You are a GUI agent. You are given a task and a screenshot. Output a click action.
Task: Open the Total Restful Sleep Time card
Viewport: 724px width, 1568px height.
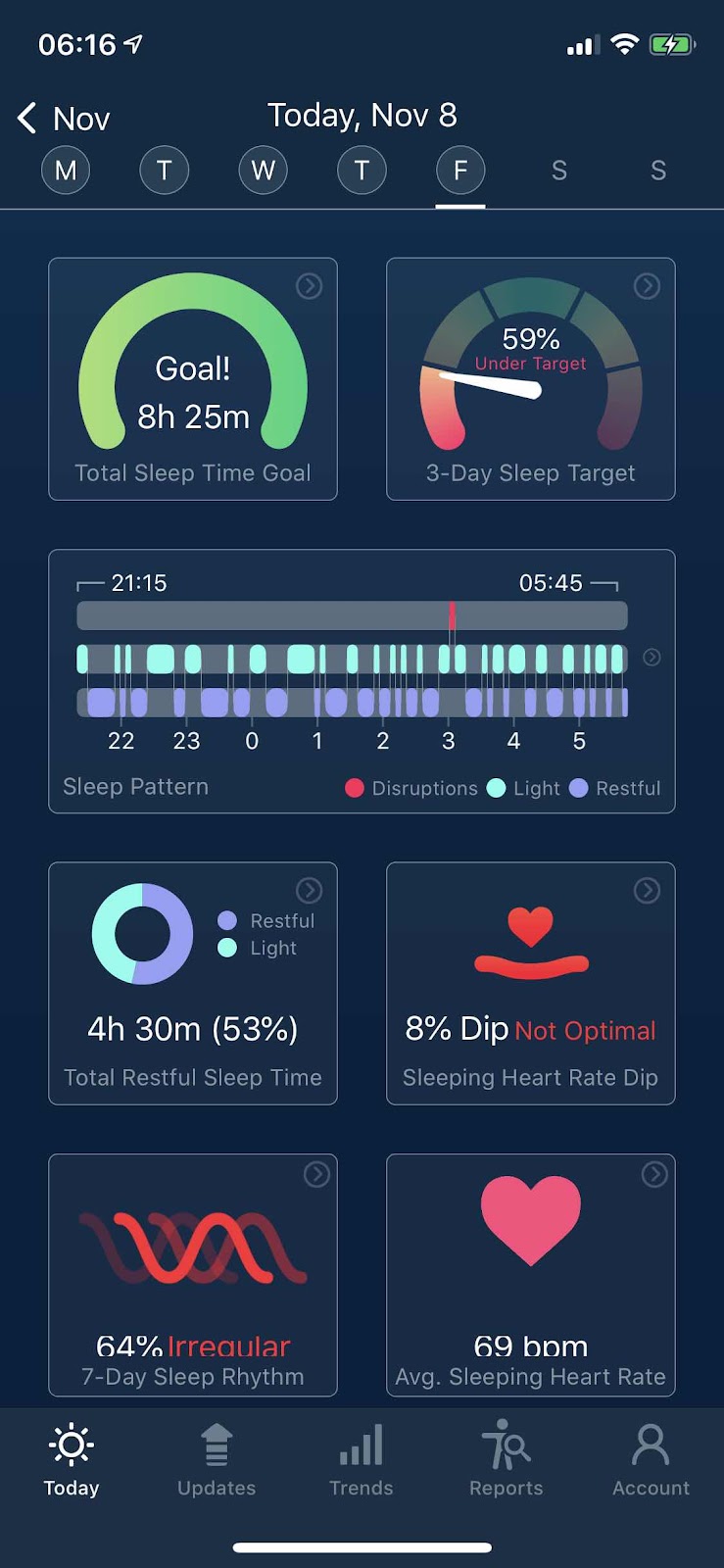pyautogui.click(x=193, y=983)
